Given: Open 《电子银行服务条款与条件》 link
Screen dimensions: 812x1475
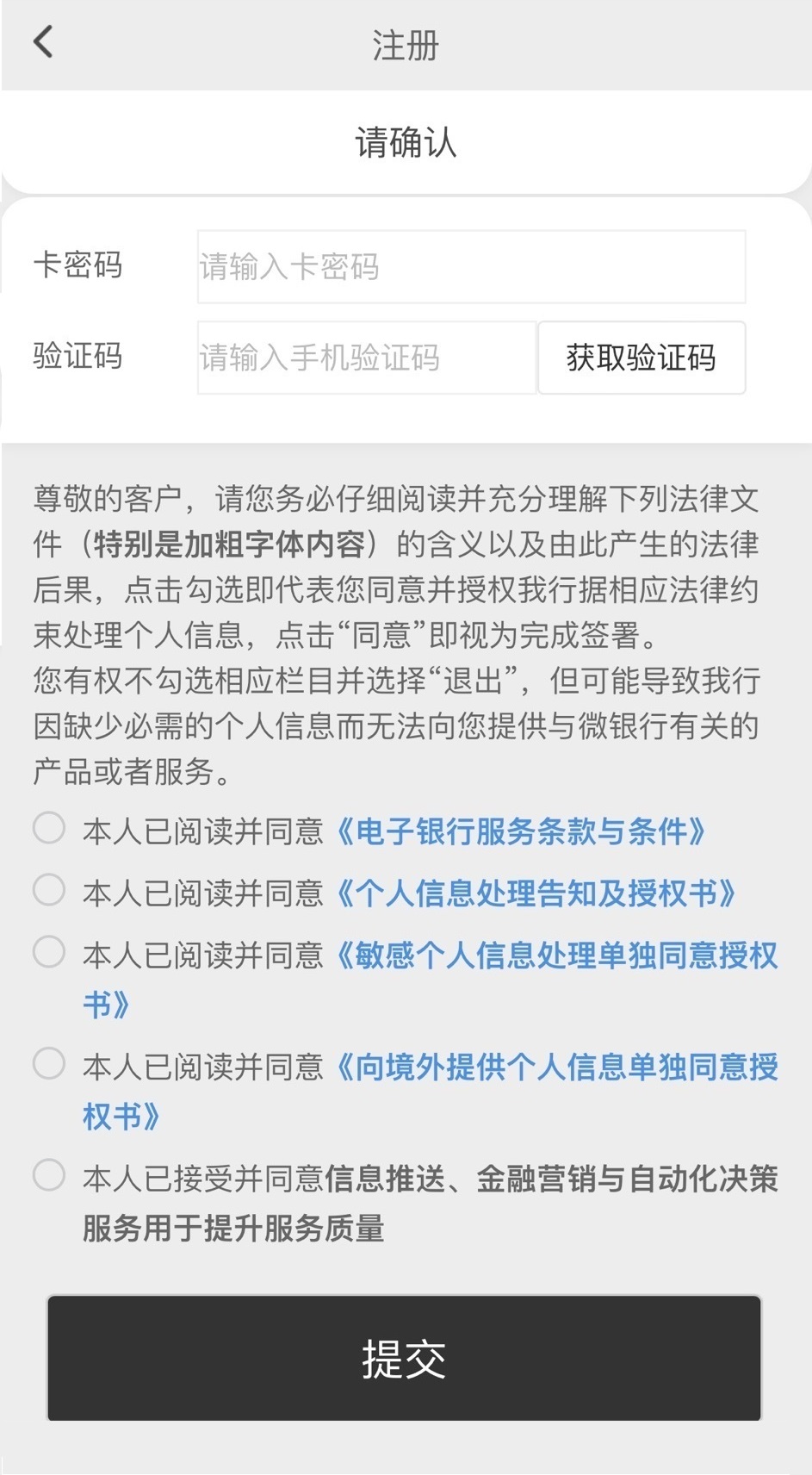Looking at the screenshot, I should coord(520,831).
